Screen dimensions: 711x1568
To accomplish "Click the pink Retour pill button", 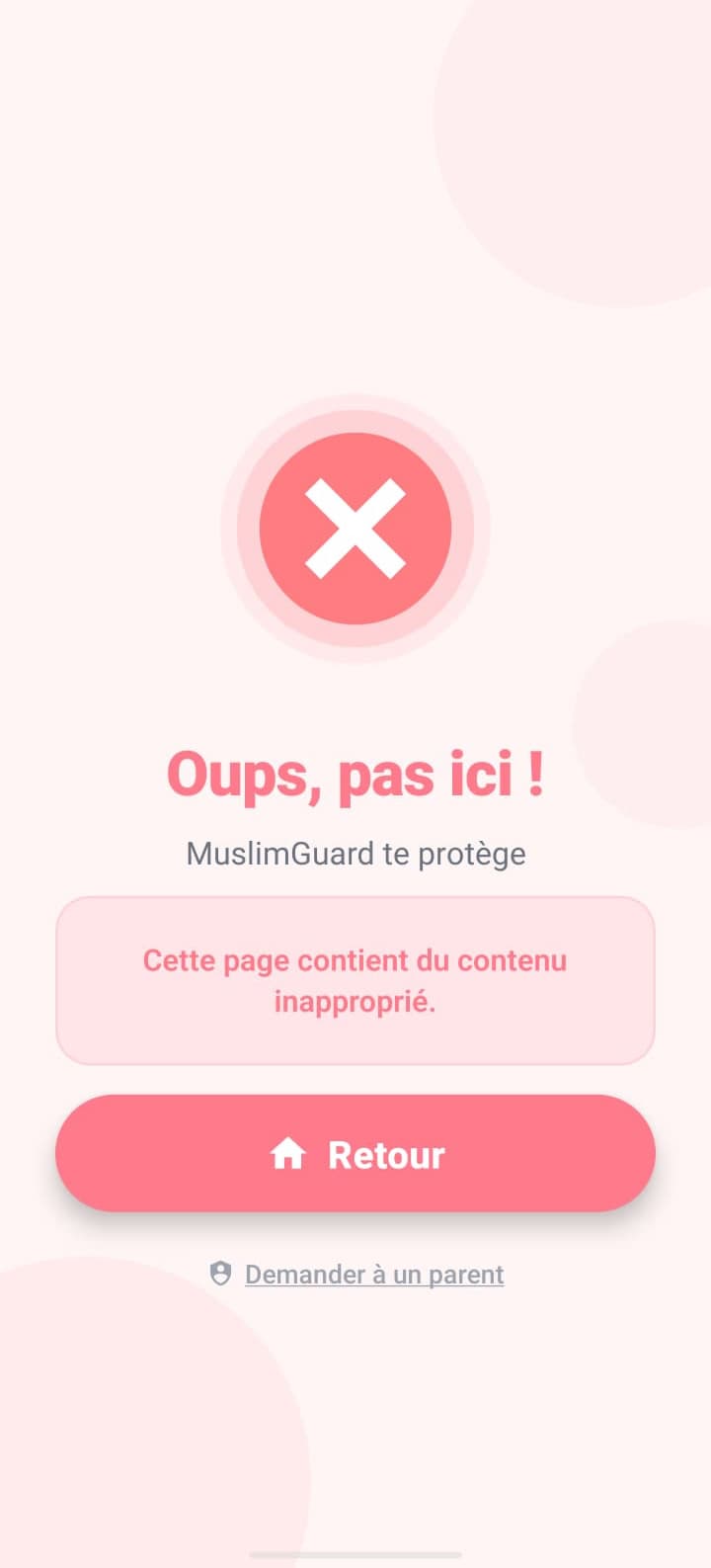I will point(355,1153).
